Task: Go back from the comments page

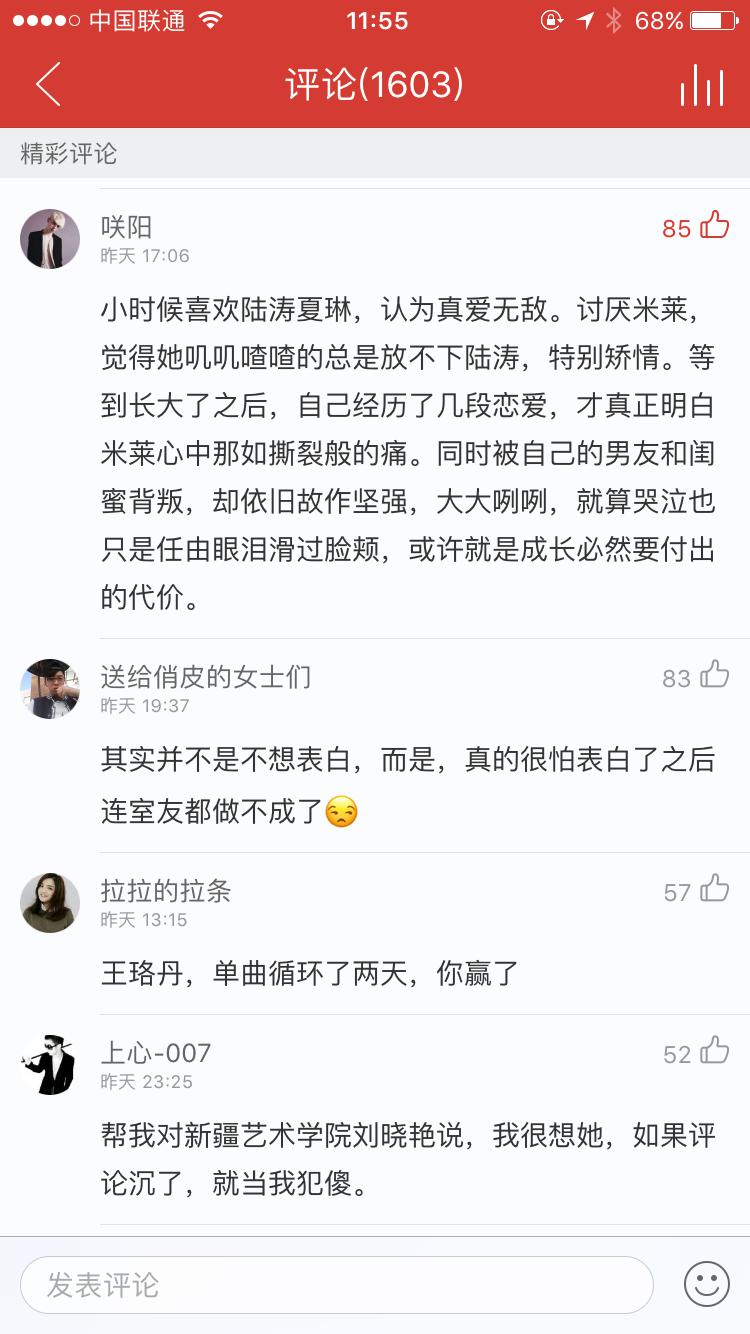Action: pos(48,85)
